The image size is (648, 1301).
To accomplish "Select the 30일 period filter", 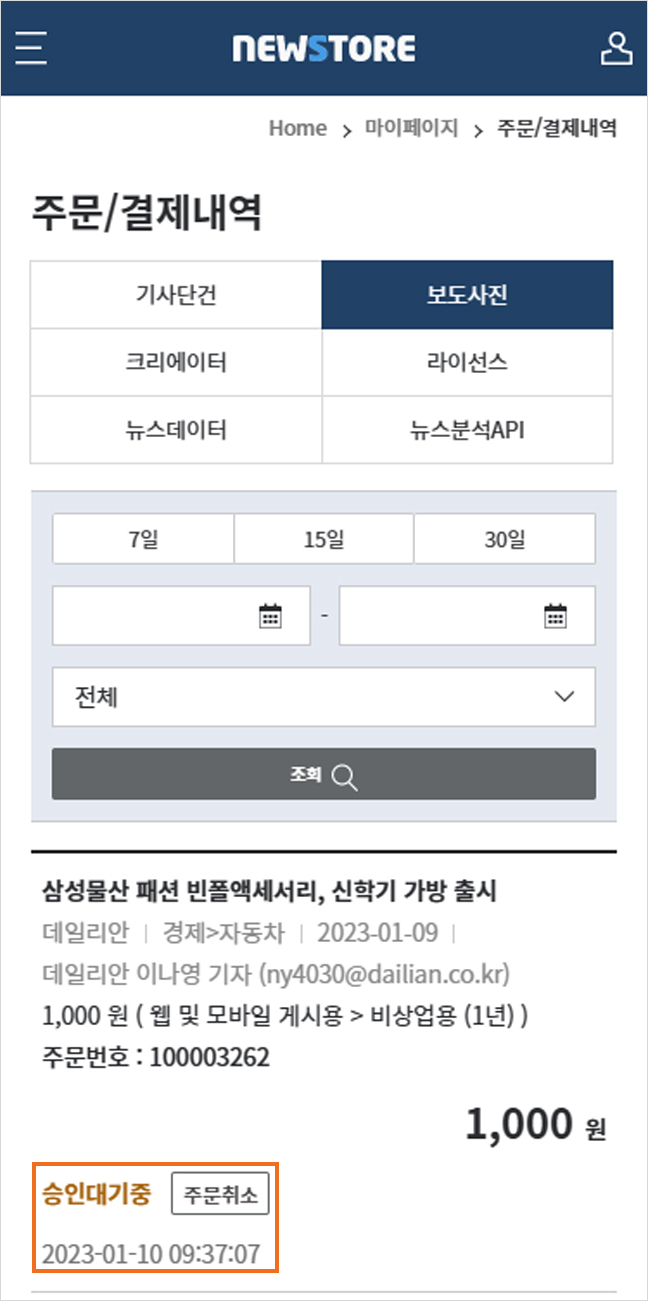I will pyautogui.click(x=505, y=539).
